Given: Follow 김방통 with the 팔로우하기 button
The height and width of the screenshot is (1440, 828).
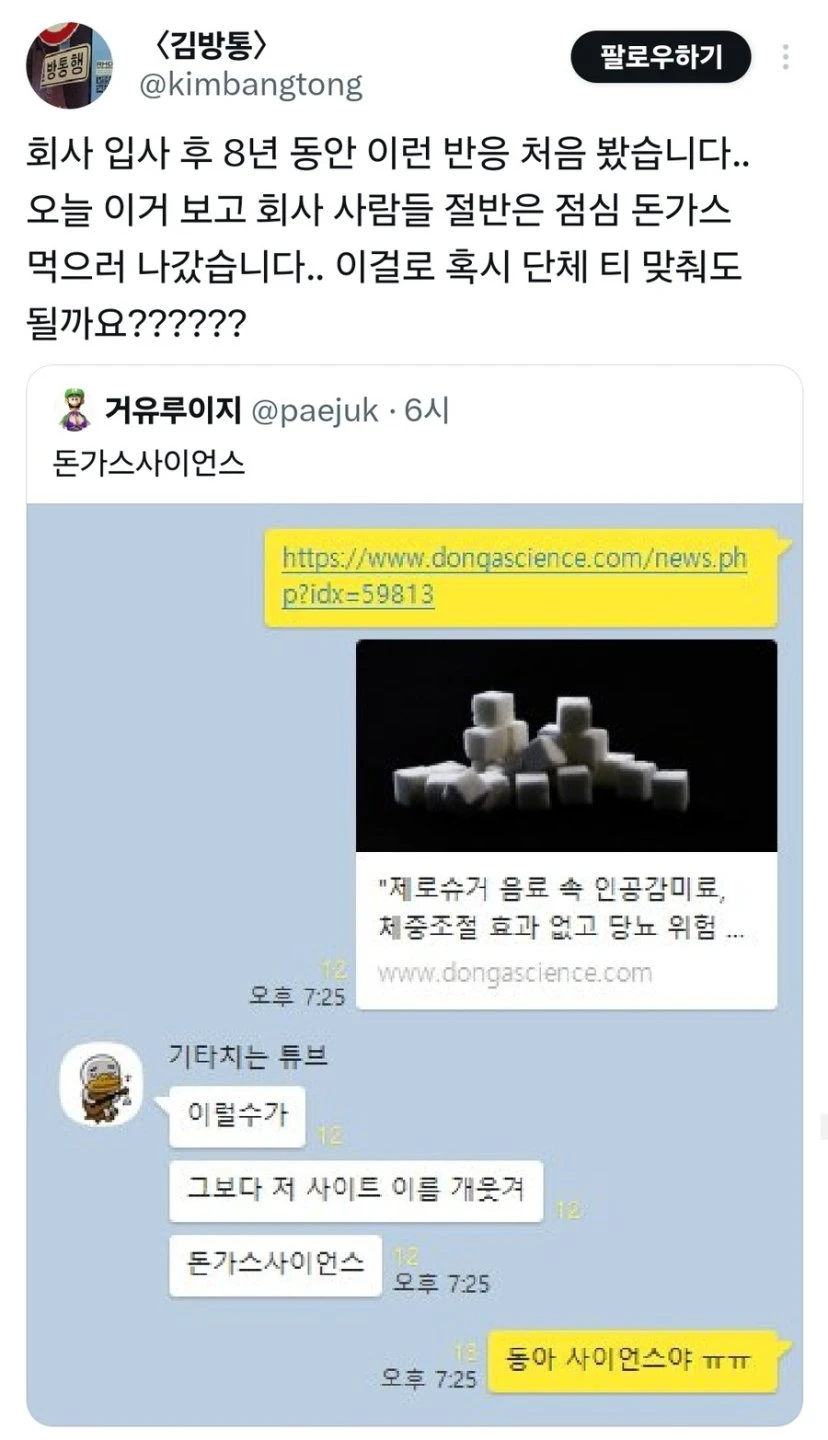Looking at the screenshot, I should click(x=660, y=57).
